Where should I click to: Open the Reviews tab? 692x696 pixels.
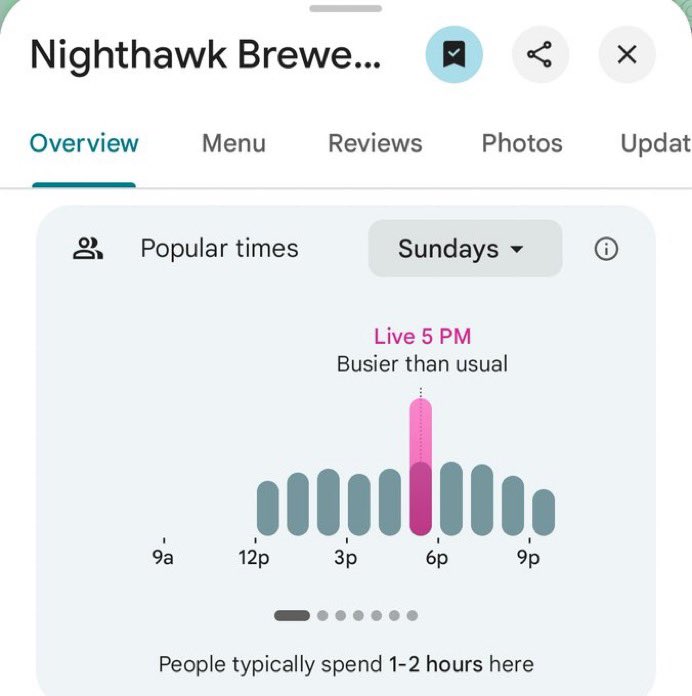375,143
